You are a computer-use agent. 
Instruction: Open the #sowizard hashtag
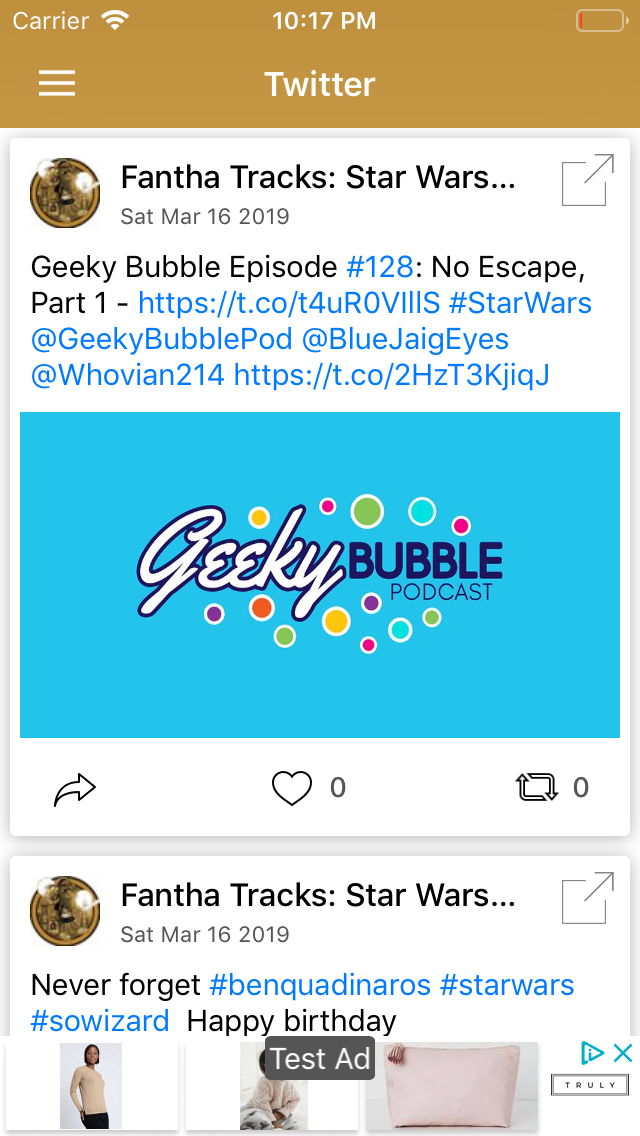pos(100,1021)
